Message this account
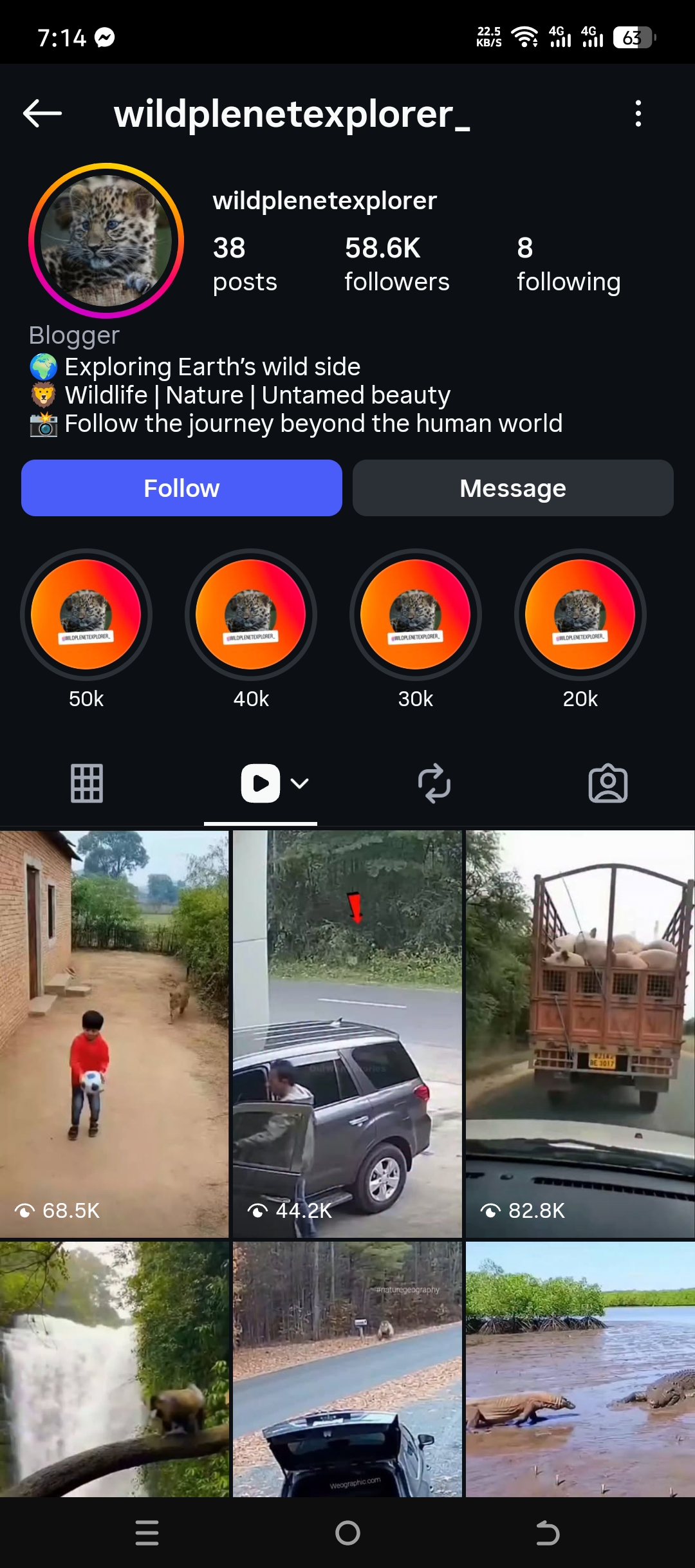Viewport: 695px width, 1568px height. (513, 488)
